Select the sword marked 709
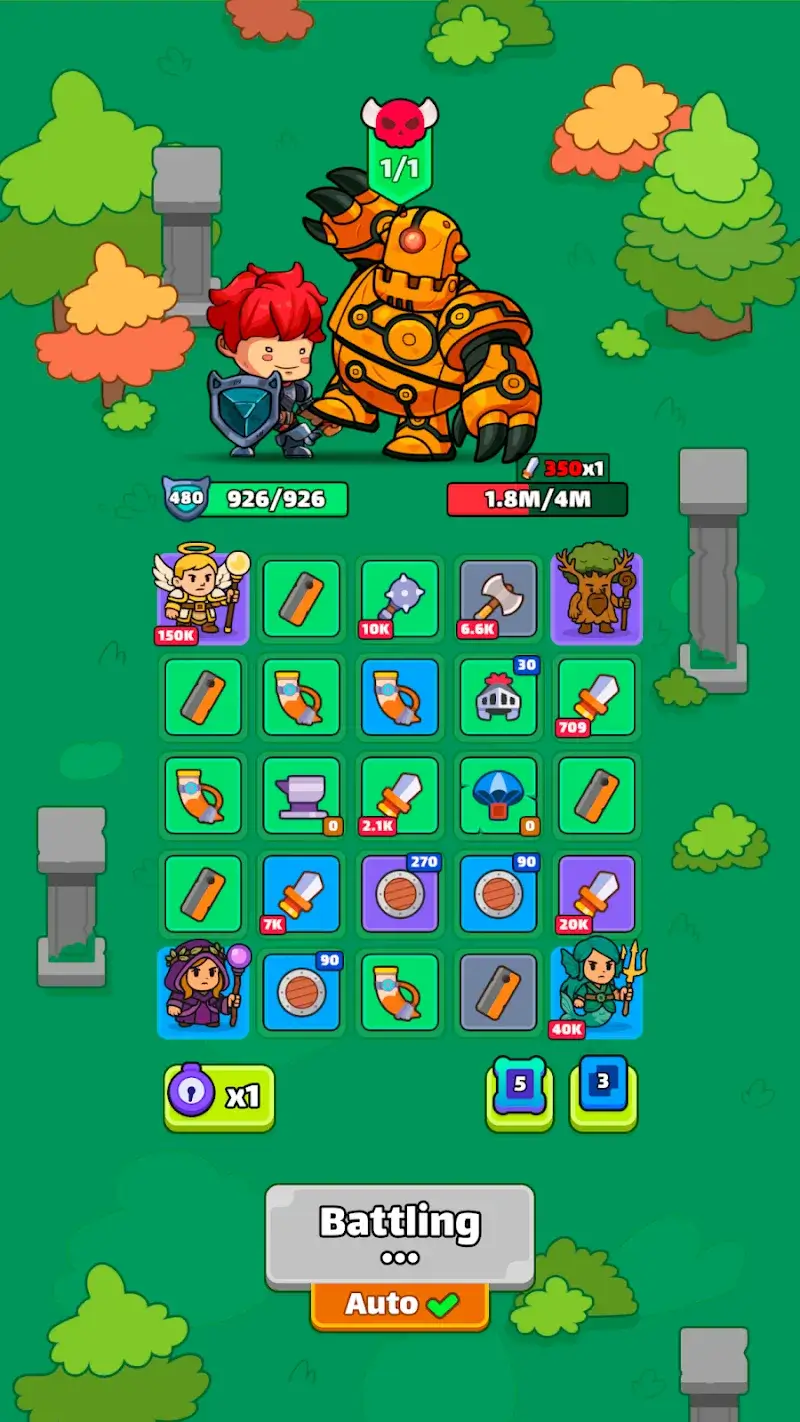 click(x=596, y=697)
